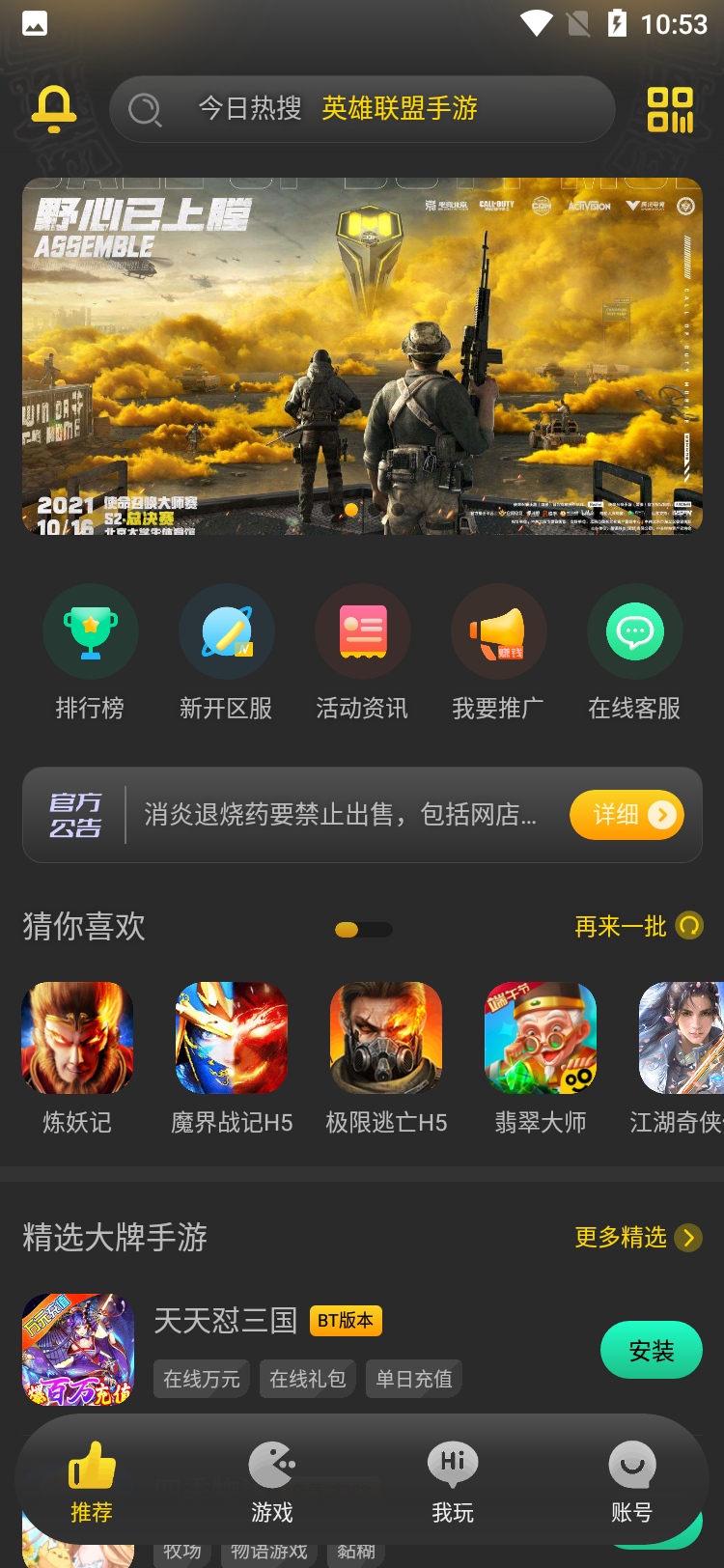The height and width of the screenshot is (1568, 724).
Task: Tap 详细 on the official announcement
Action: (627, 815)
